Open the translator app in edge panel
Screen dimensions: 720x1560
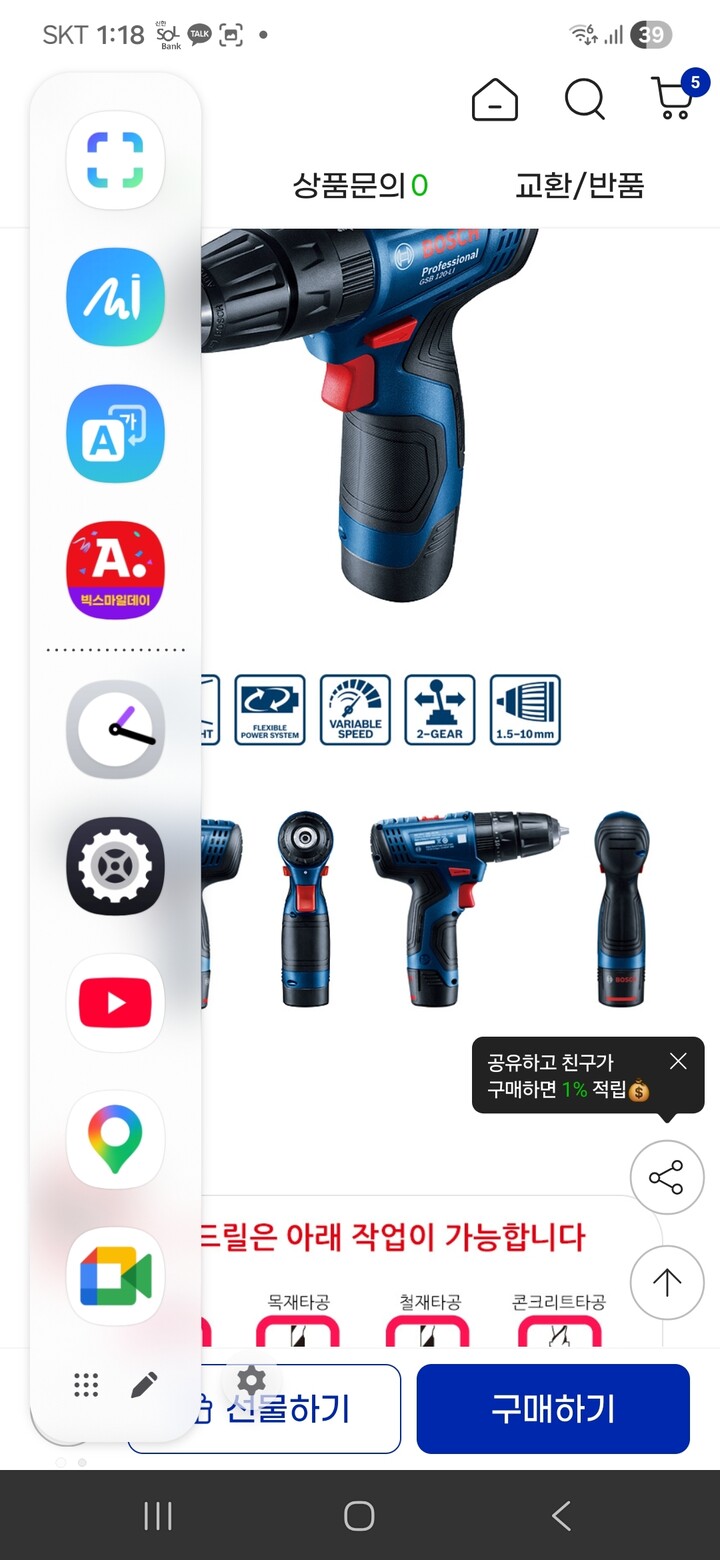pyautogui.click(x=115, y=434)
